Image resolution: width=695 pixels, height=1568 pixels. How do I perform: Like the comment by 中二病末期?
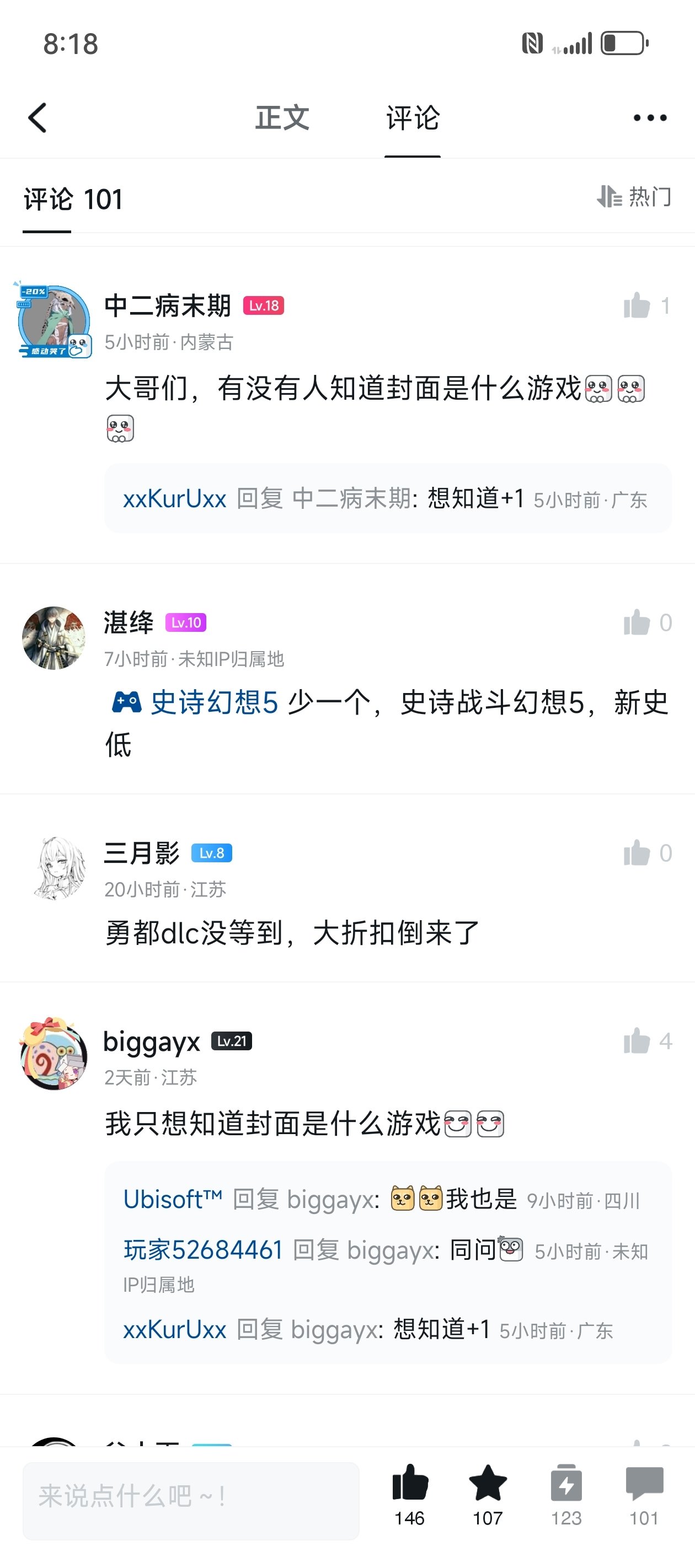click(x=637, y=305)
